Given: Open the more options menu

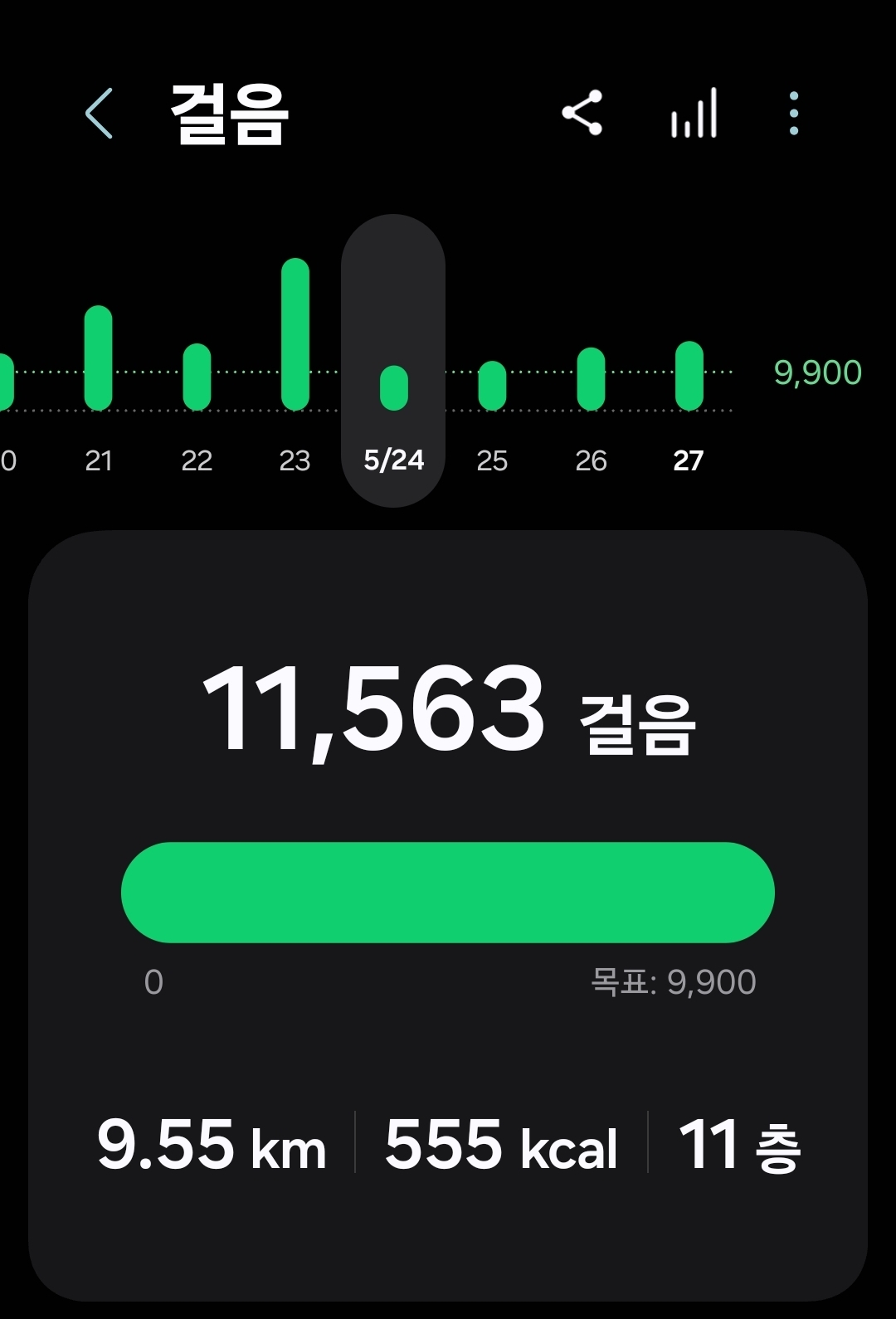Looking at the screenshot, I should point(794,113).
